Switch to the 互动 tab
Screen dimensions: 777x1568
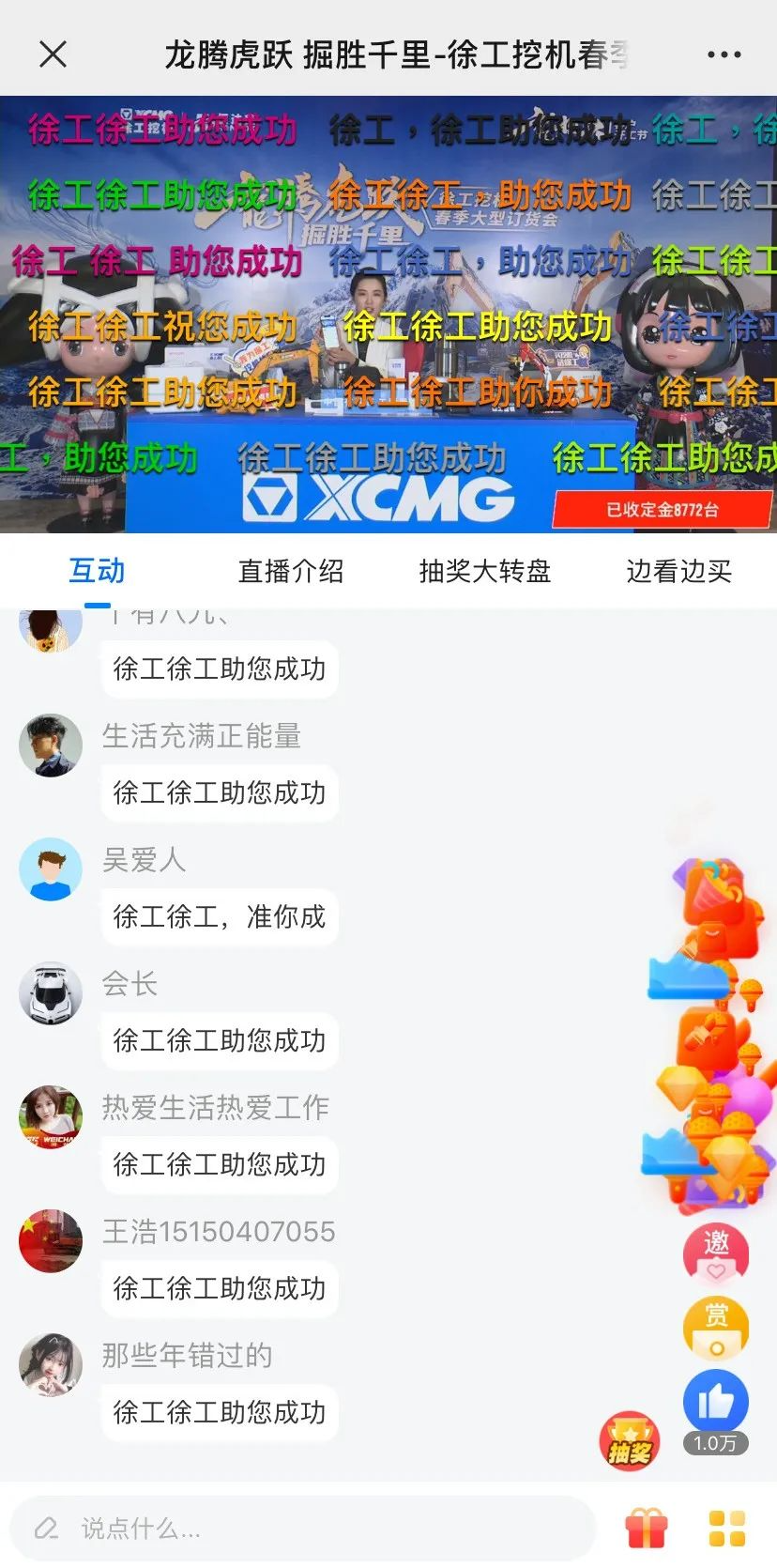tap(97, 571)
